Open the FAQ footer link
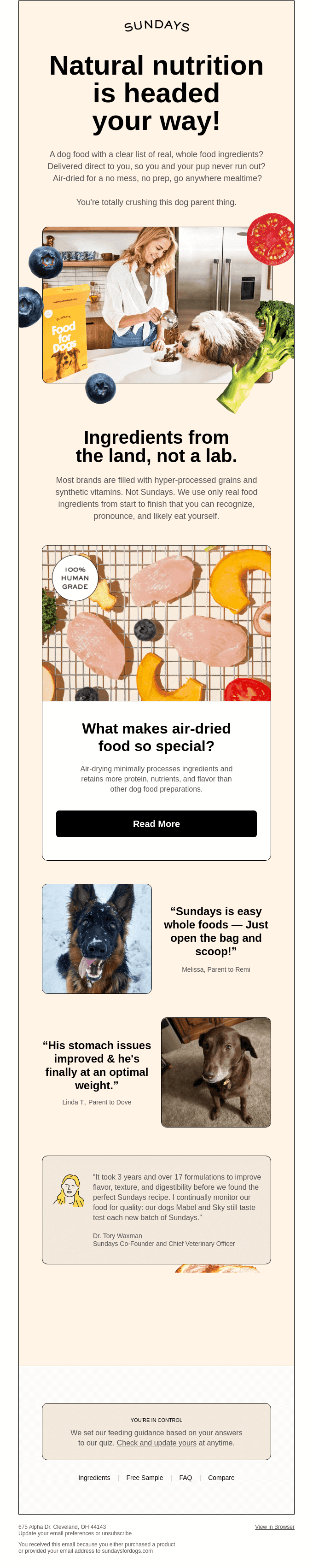Viewport: 313px width, 1568px height. pos(185,1477)
